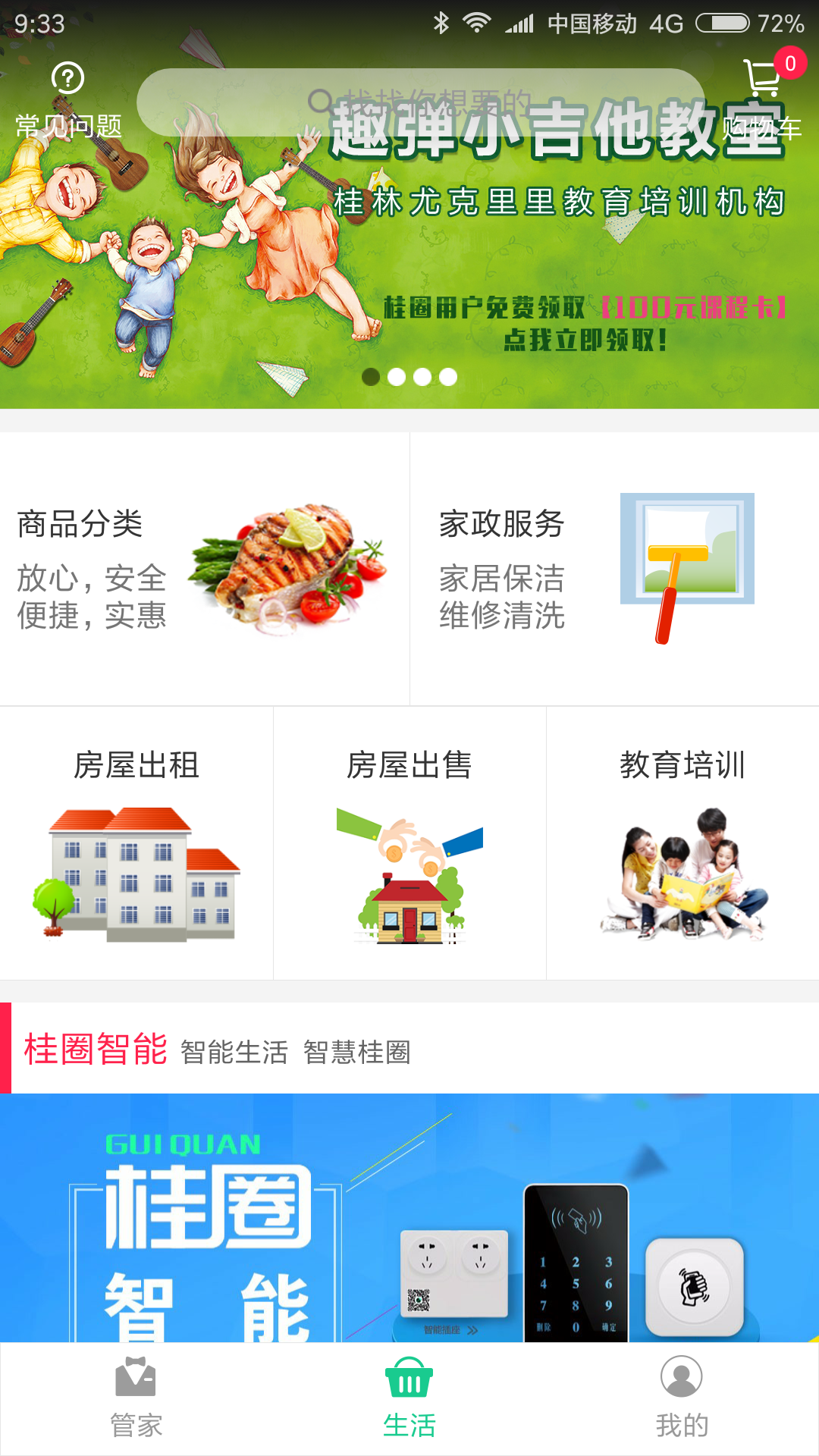Browse 房屋出售 houses for sale
819x1456 pixels.
[409, 843]
